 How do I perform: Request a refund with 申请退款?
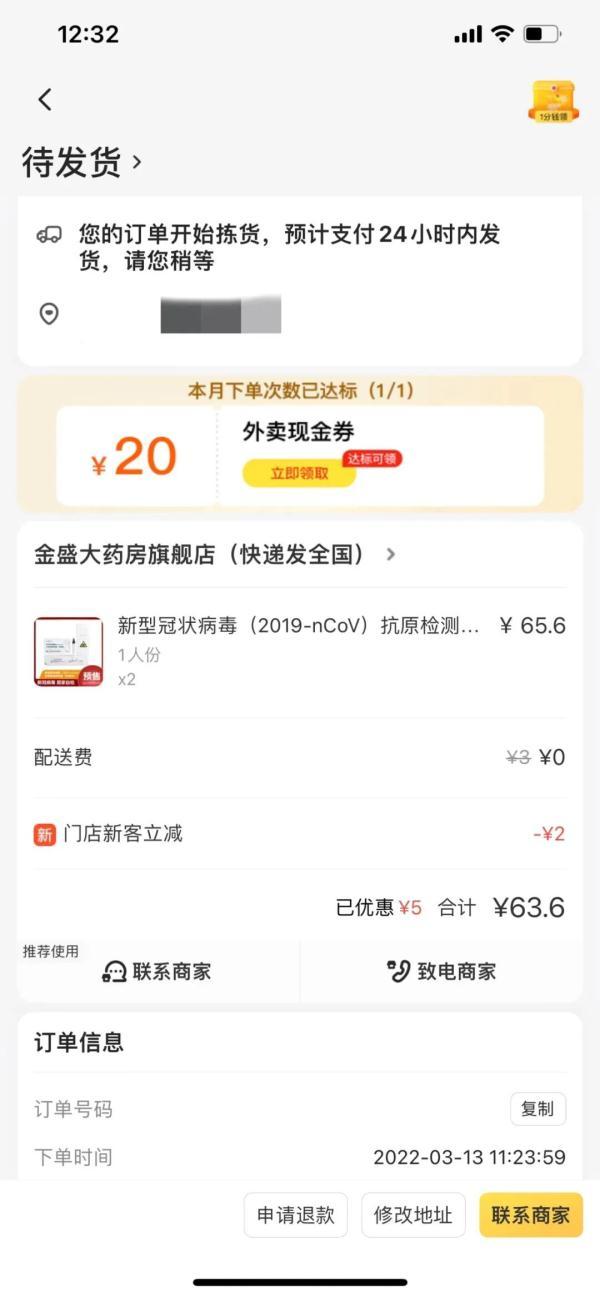pyautogui.click(x=295, y=1215)
